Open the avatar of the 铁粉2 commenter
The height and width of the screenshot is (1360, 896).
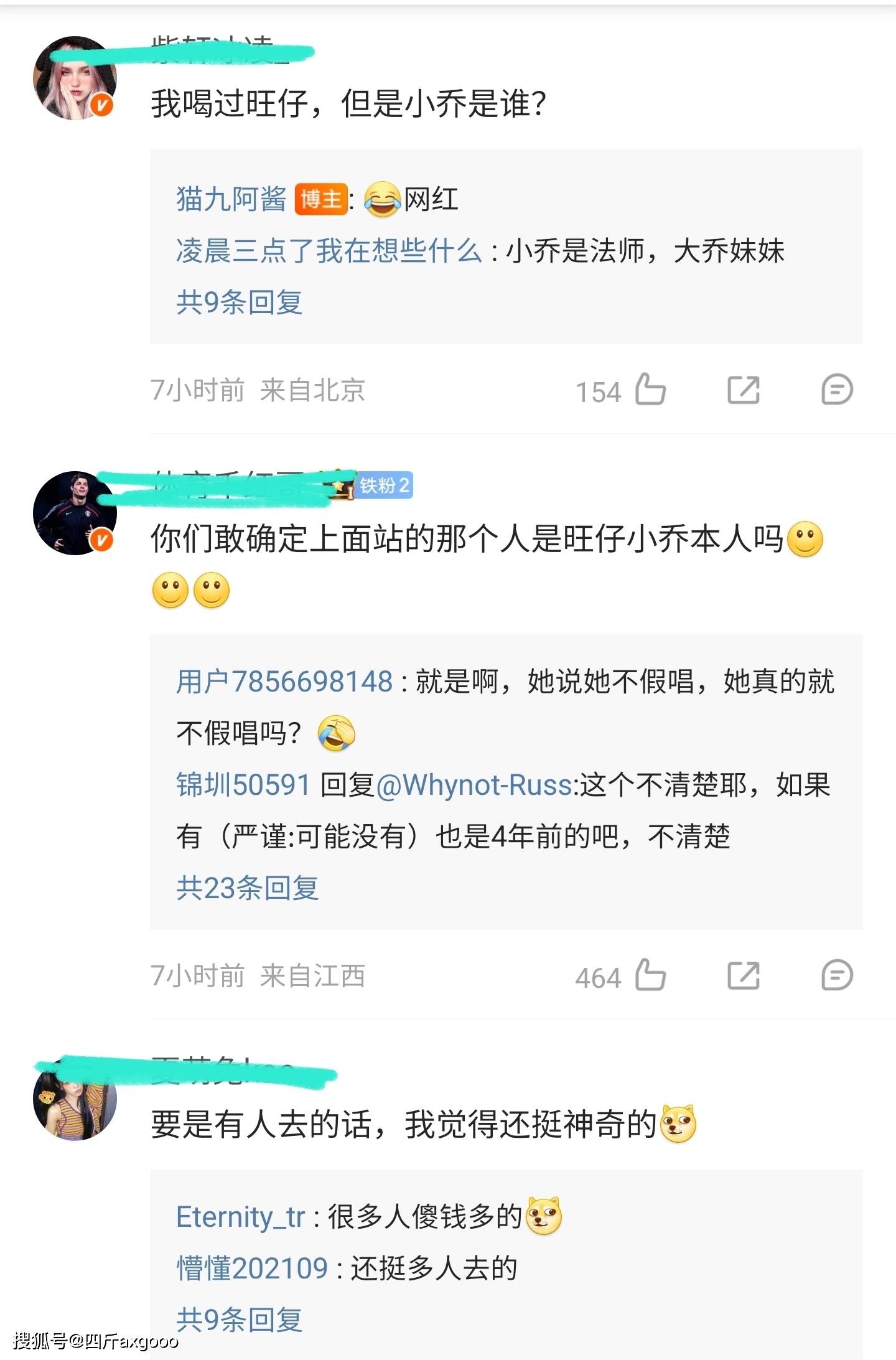(75, 513)
